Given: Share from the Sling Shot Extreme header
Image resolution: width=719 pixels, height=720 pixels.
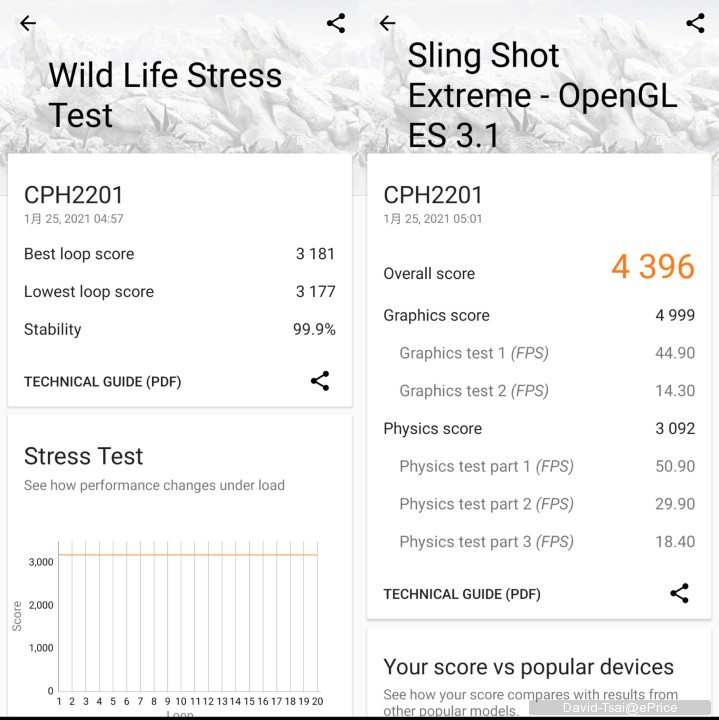Looking at the screenshot, I should tap(695, 24).
